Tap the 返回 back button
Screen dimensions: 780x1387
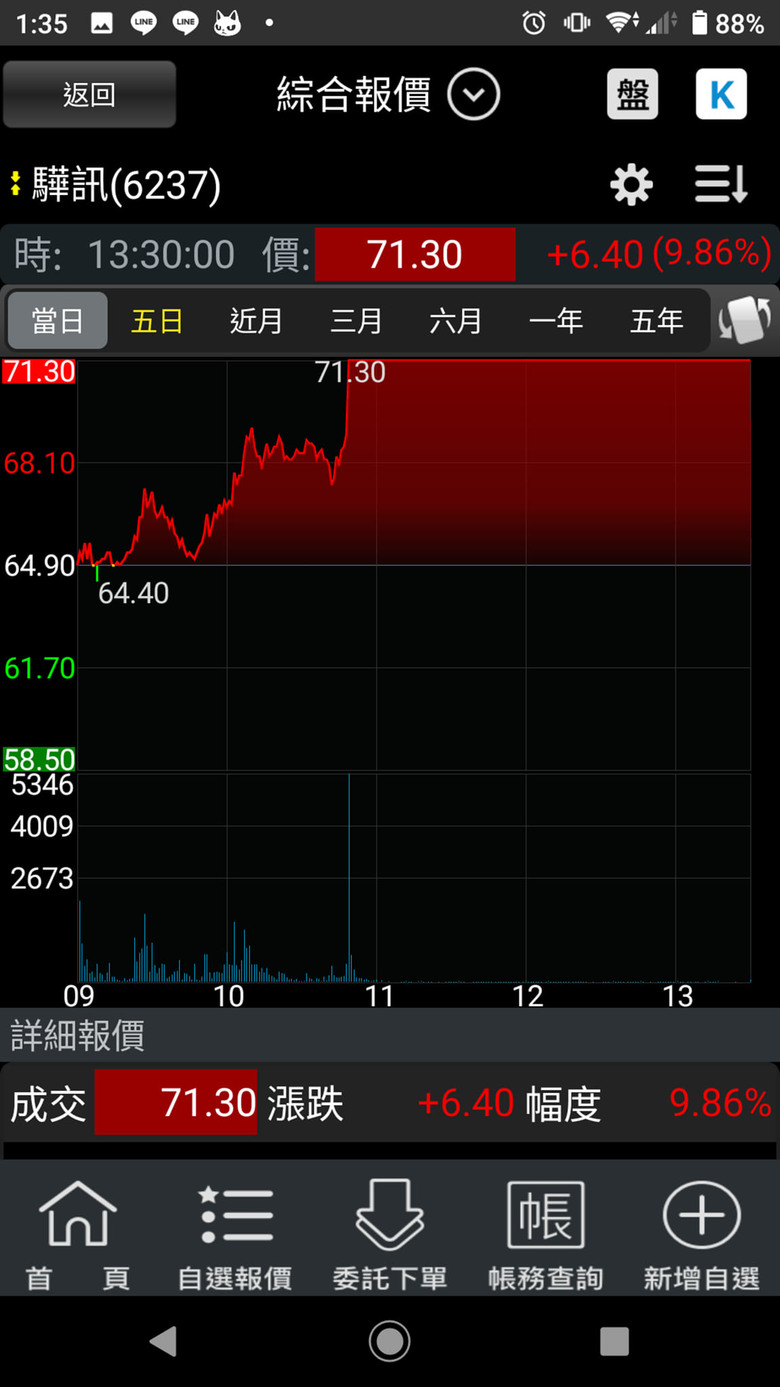click(89, 95)
